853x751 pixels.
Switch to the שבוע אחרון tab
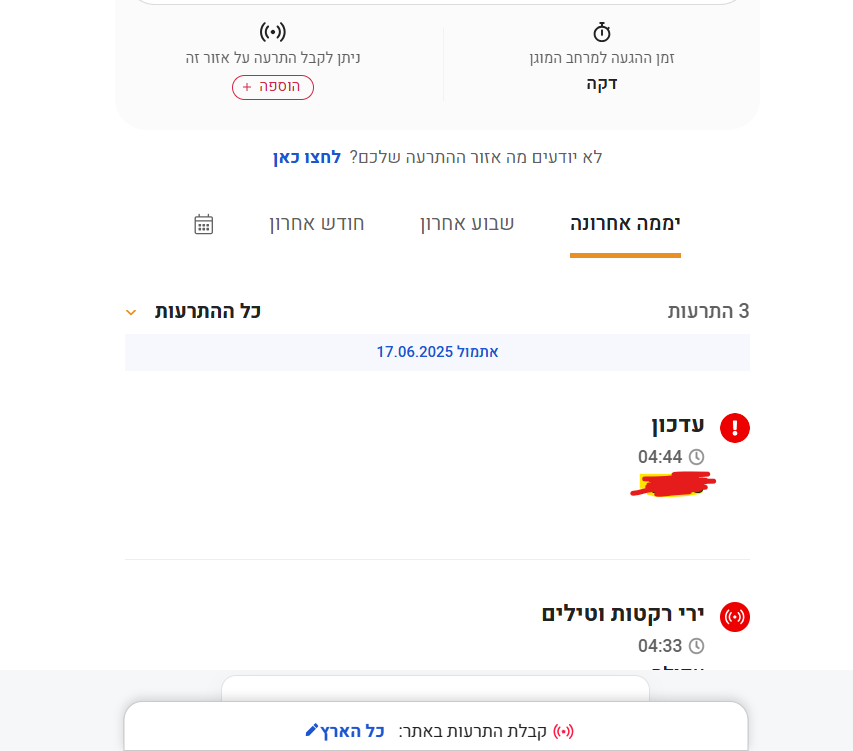467,223
